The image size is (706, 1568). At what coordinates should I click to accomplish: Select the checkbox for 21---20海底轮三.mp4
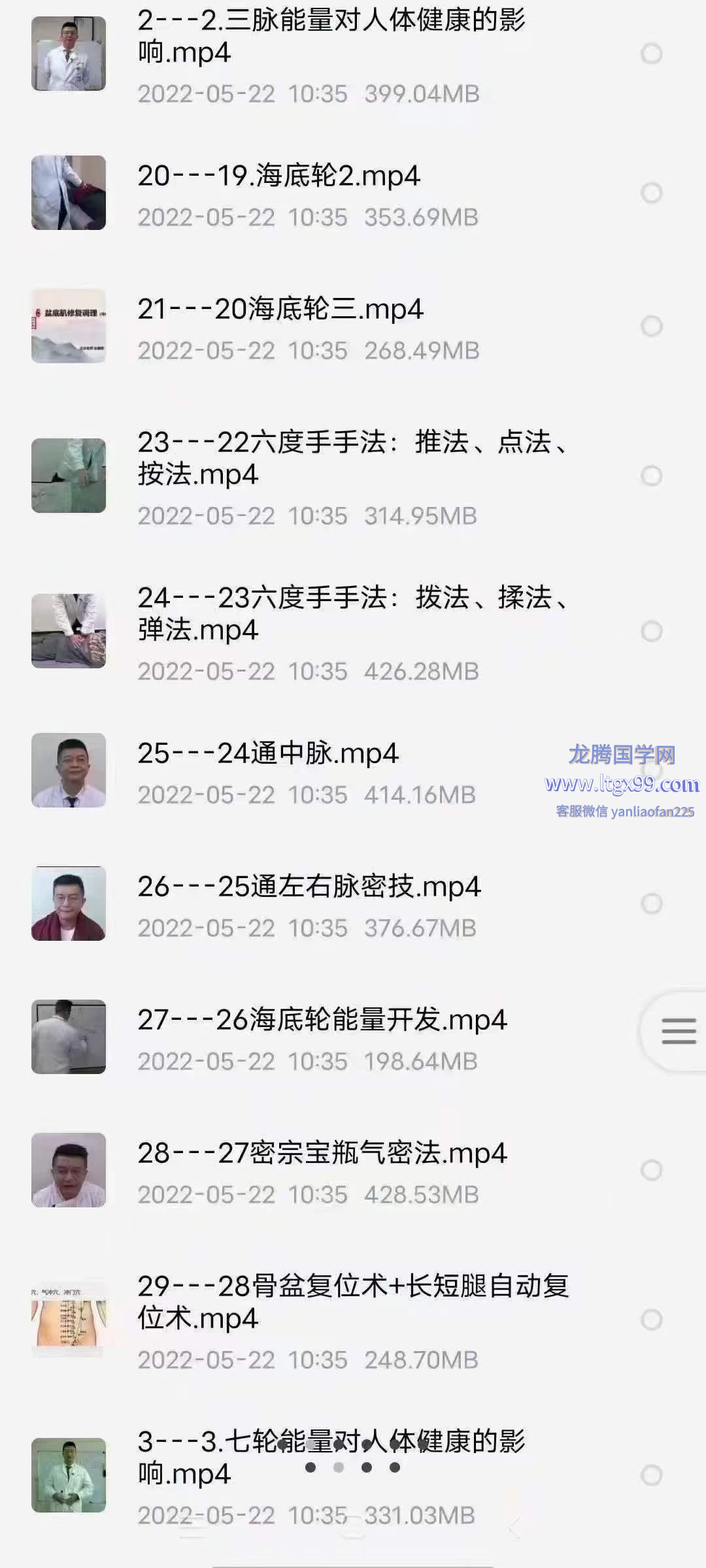coord(651,326)
